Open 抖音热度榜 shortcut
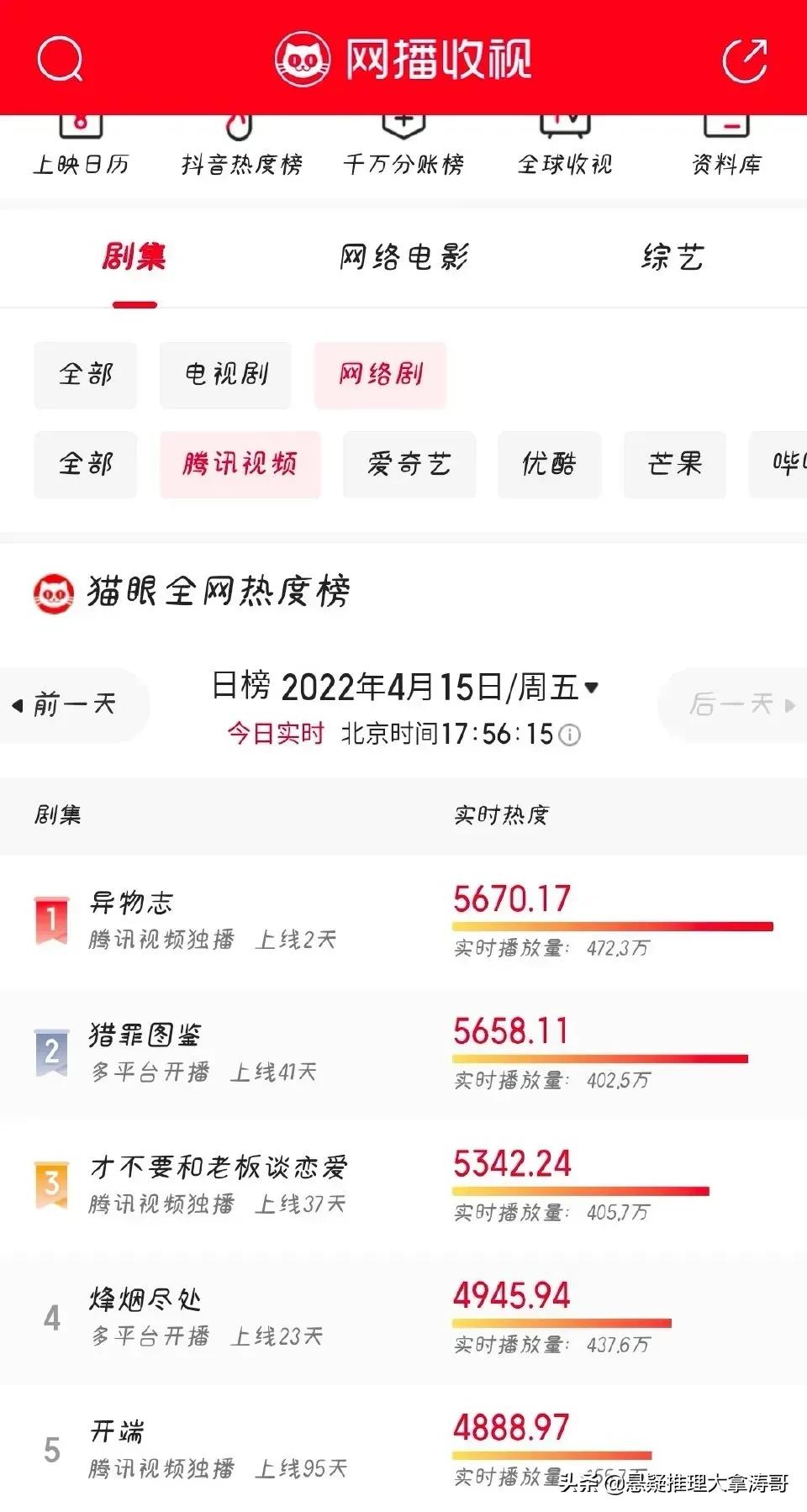Viewport: 807px width, 1512px height. tap(241, 146)
